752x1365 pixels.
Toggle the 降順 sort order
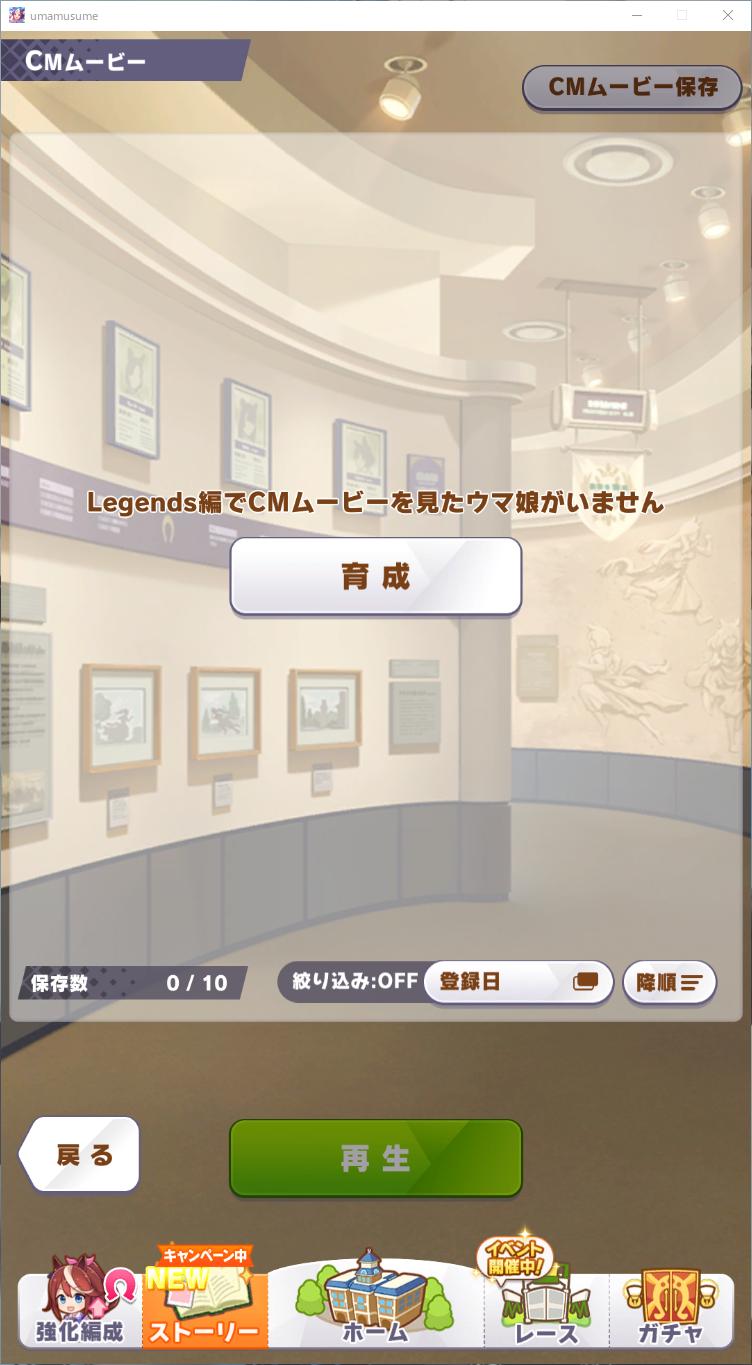coord(669,982)
